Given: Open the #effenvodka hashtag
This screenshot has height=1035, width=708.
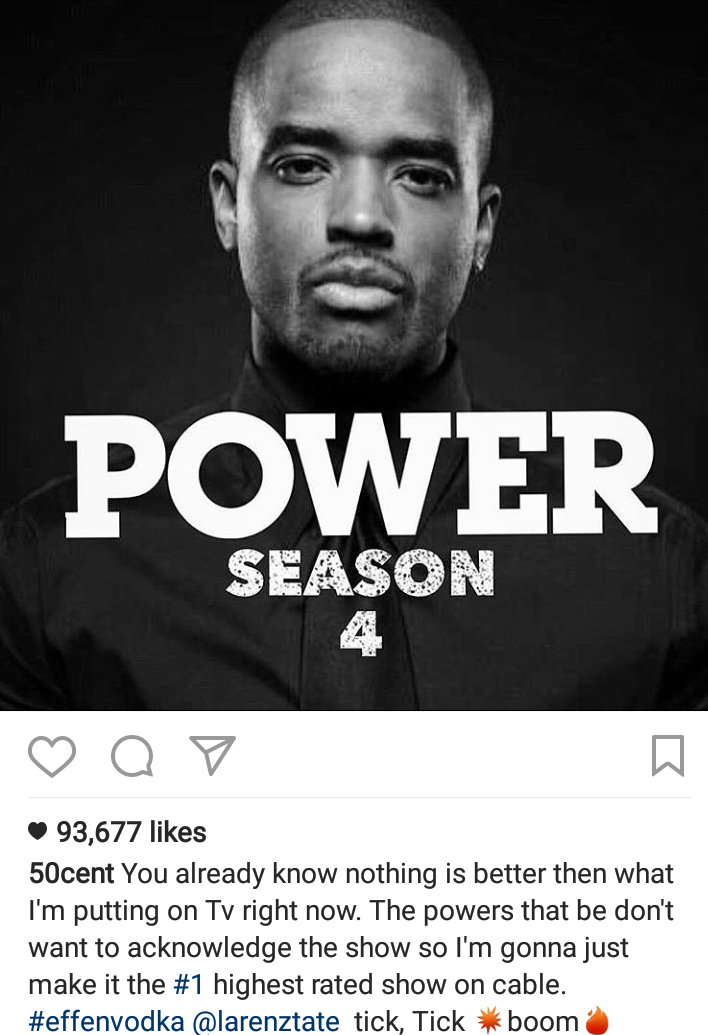Looking at the screenshot, I should pyautogui.click(x=106, y=1021).
